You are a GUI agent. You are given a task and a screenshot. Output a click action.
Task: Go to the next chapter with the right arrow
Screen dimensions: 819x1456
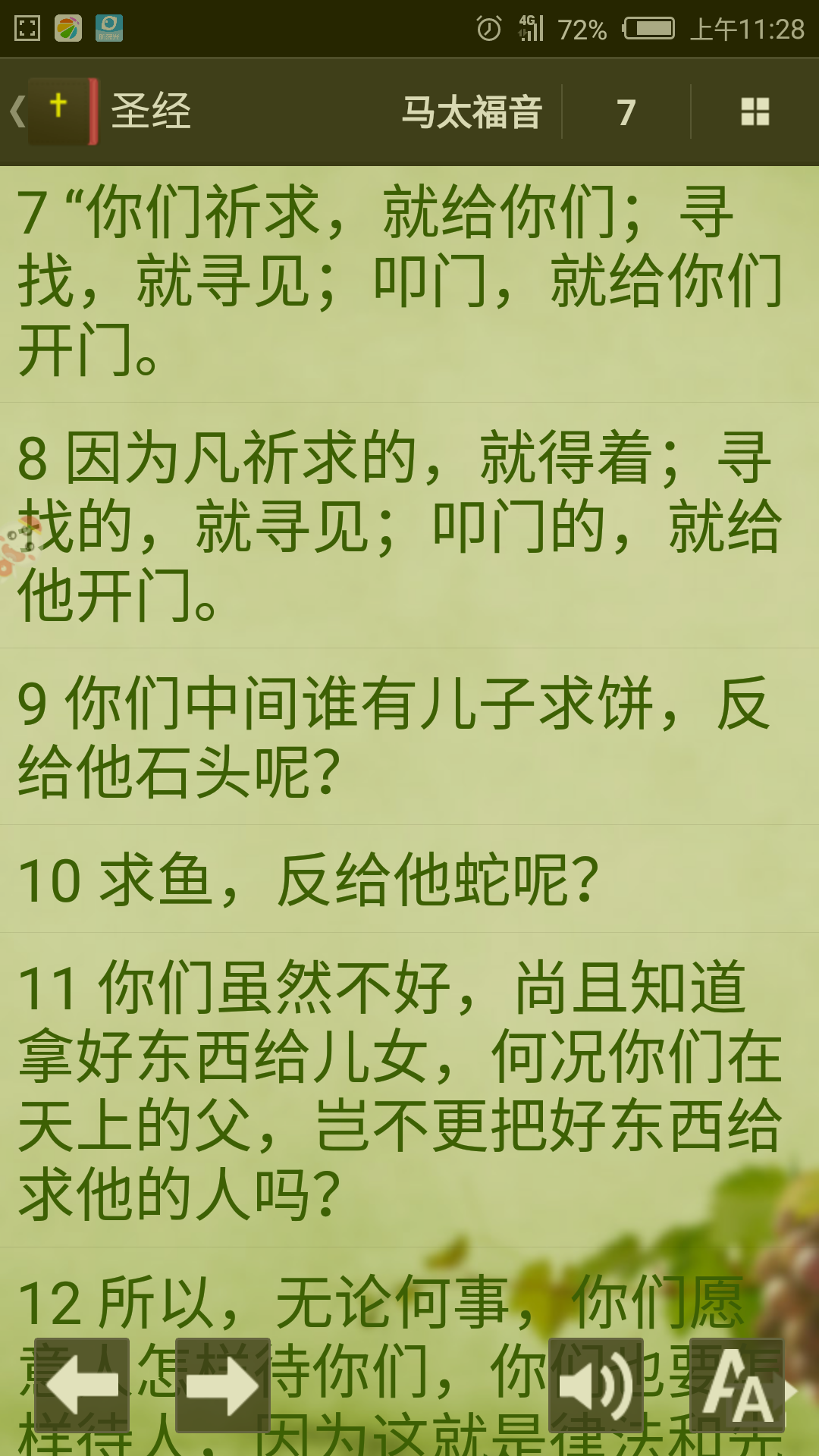pyautogui.click(x=223, y=1385)
